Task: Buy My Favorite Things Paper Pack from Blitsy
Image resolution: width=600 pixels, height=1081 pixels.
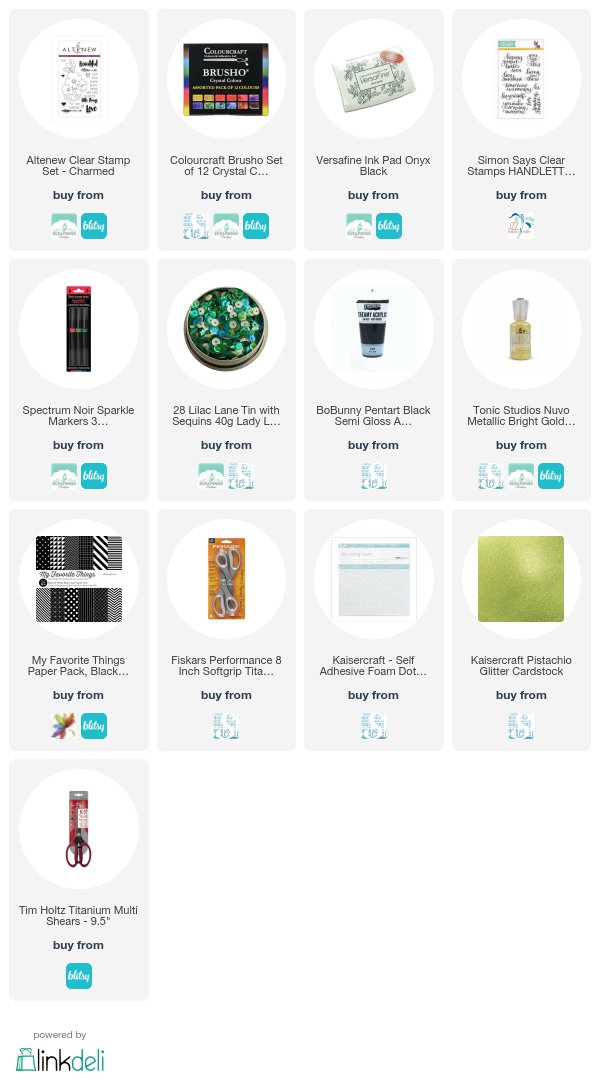Action: coord(94,726)
